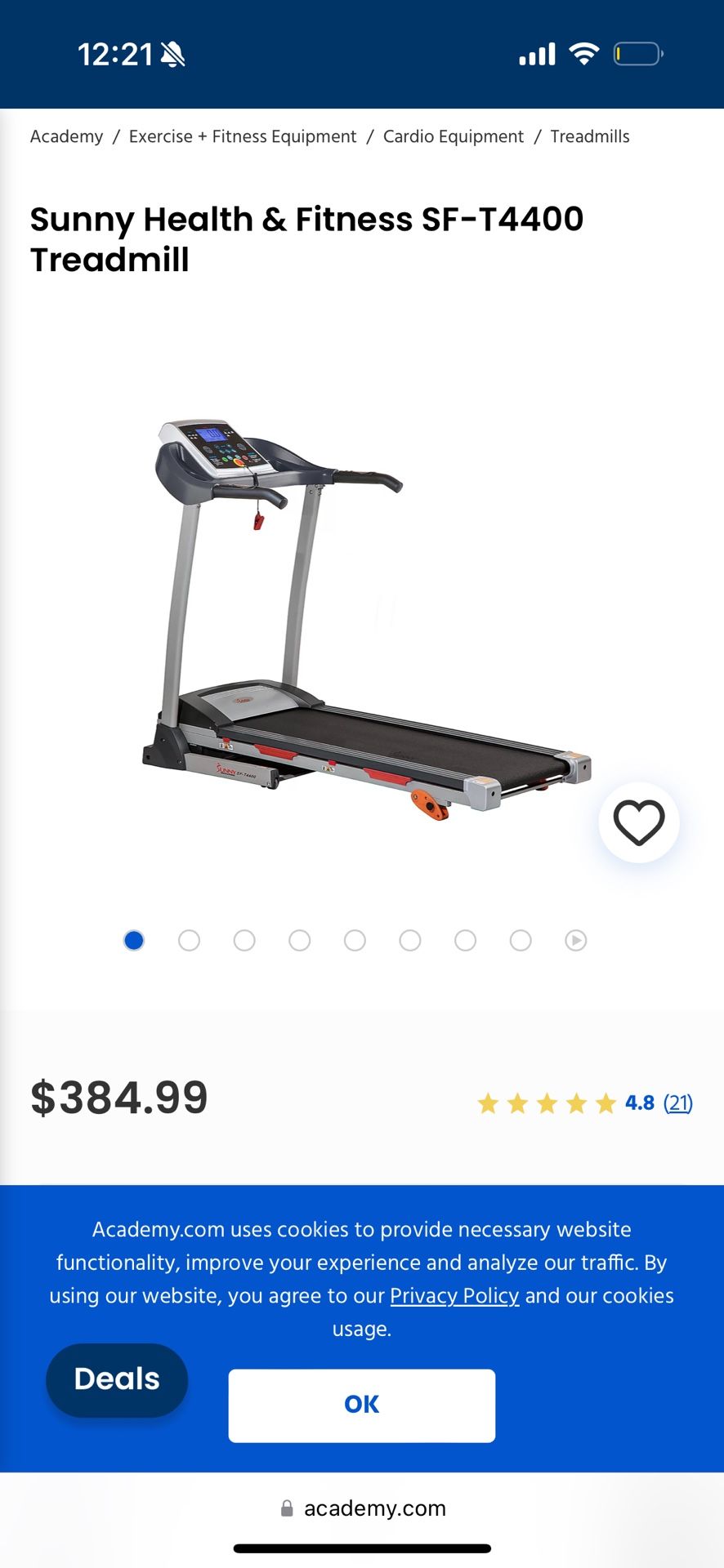Viewport: 724px width, 1568px height.
Task: Go to Academy via the breadcrumb
Action: tap(66, 136)
